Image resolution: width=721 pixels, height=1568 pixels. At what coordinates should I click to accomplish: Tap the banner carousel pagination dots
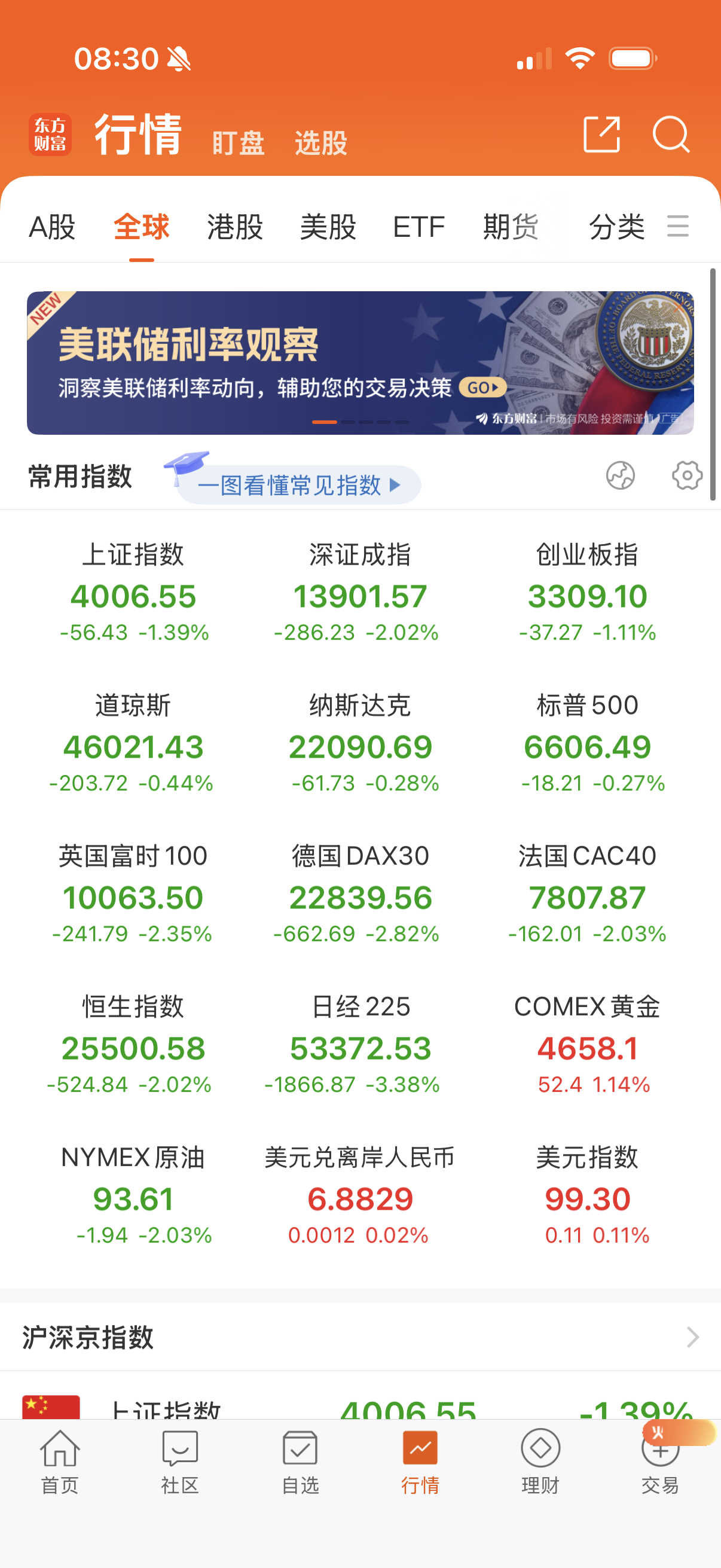360,420
